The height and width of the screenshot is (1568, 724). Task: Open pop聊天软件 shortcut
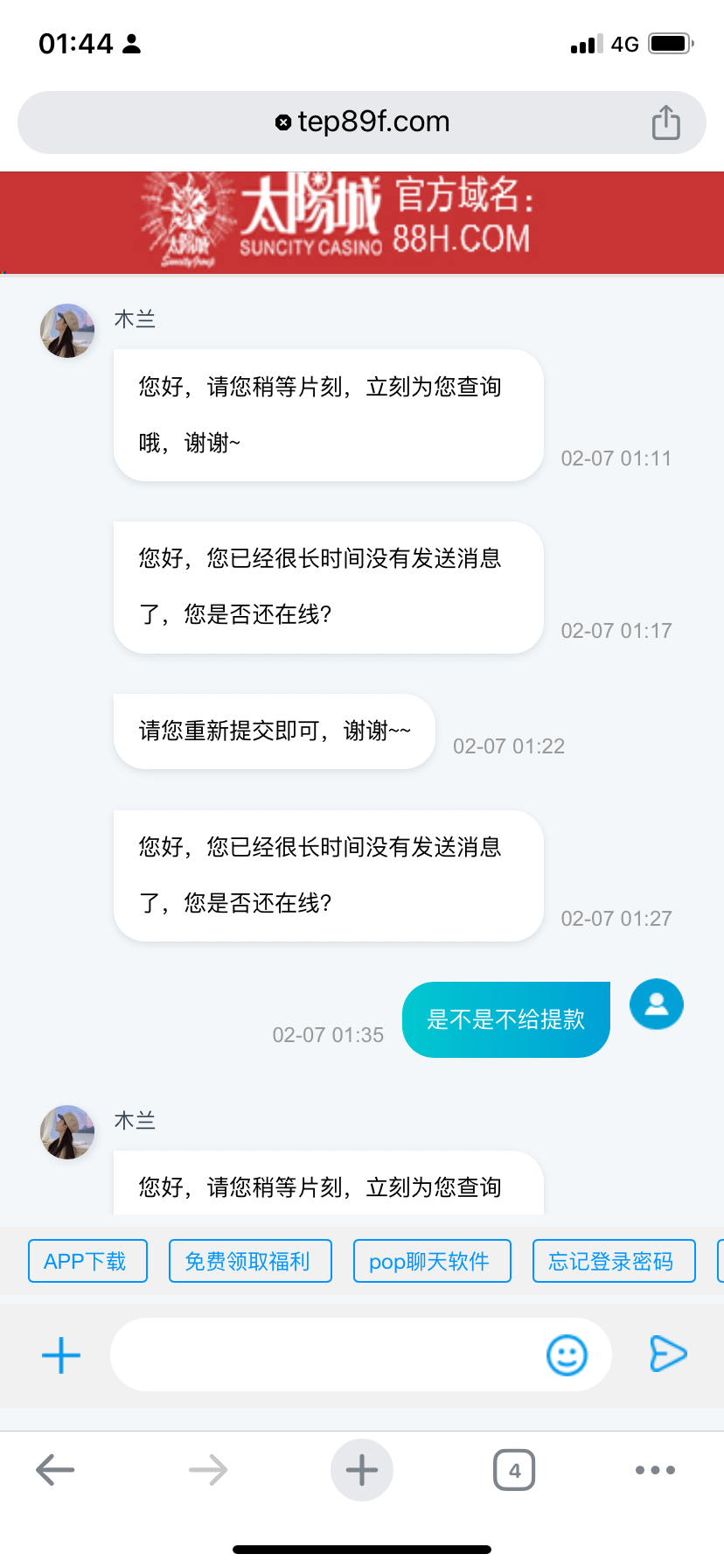pos(432,1261)
